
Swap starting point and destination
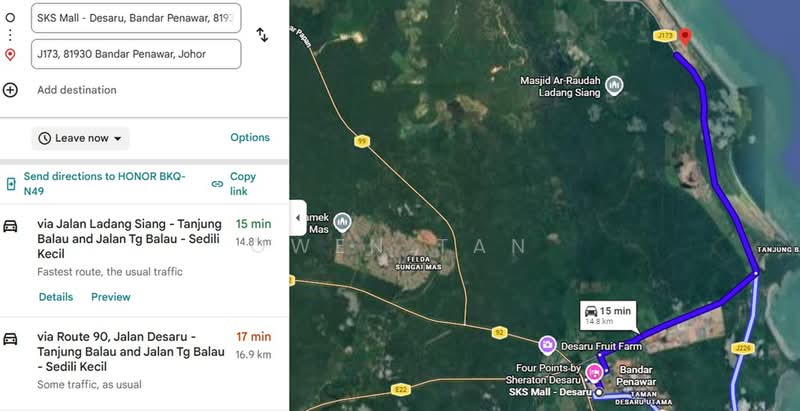[262, 35]
